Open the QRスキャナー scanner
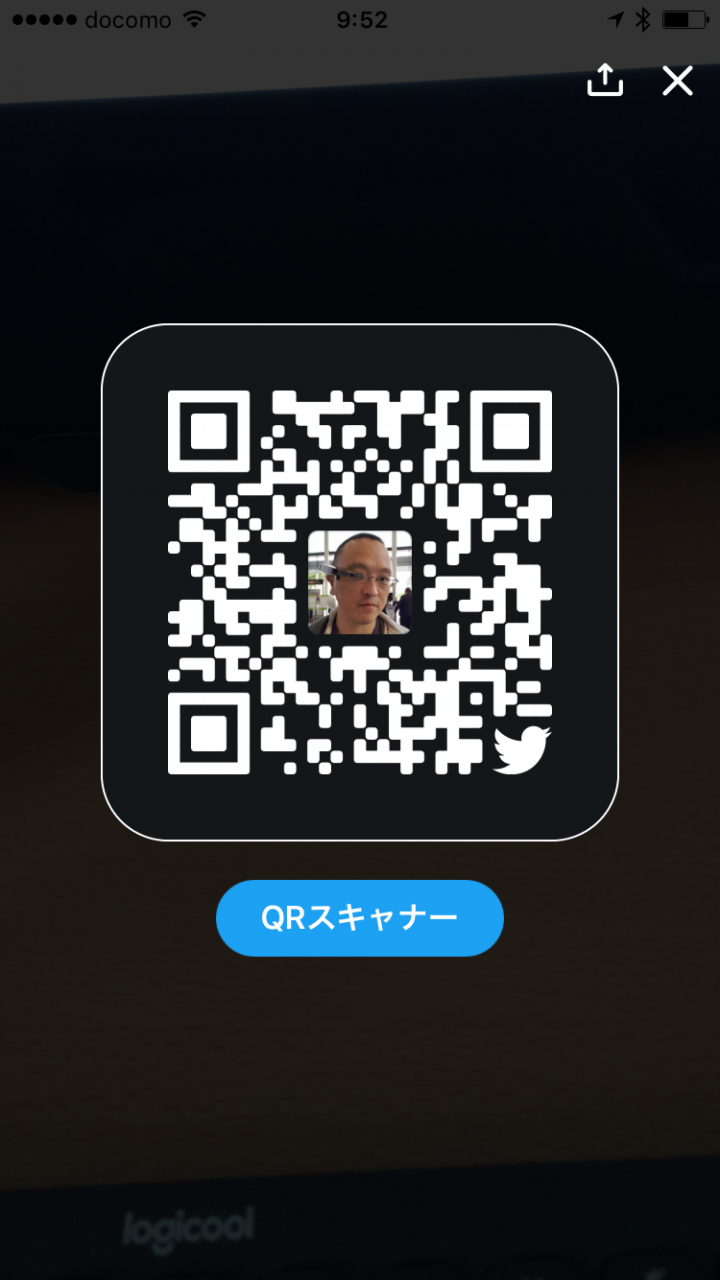The image size is (720, 1280). (x=360, y=918)
